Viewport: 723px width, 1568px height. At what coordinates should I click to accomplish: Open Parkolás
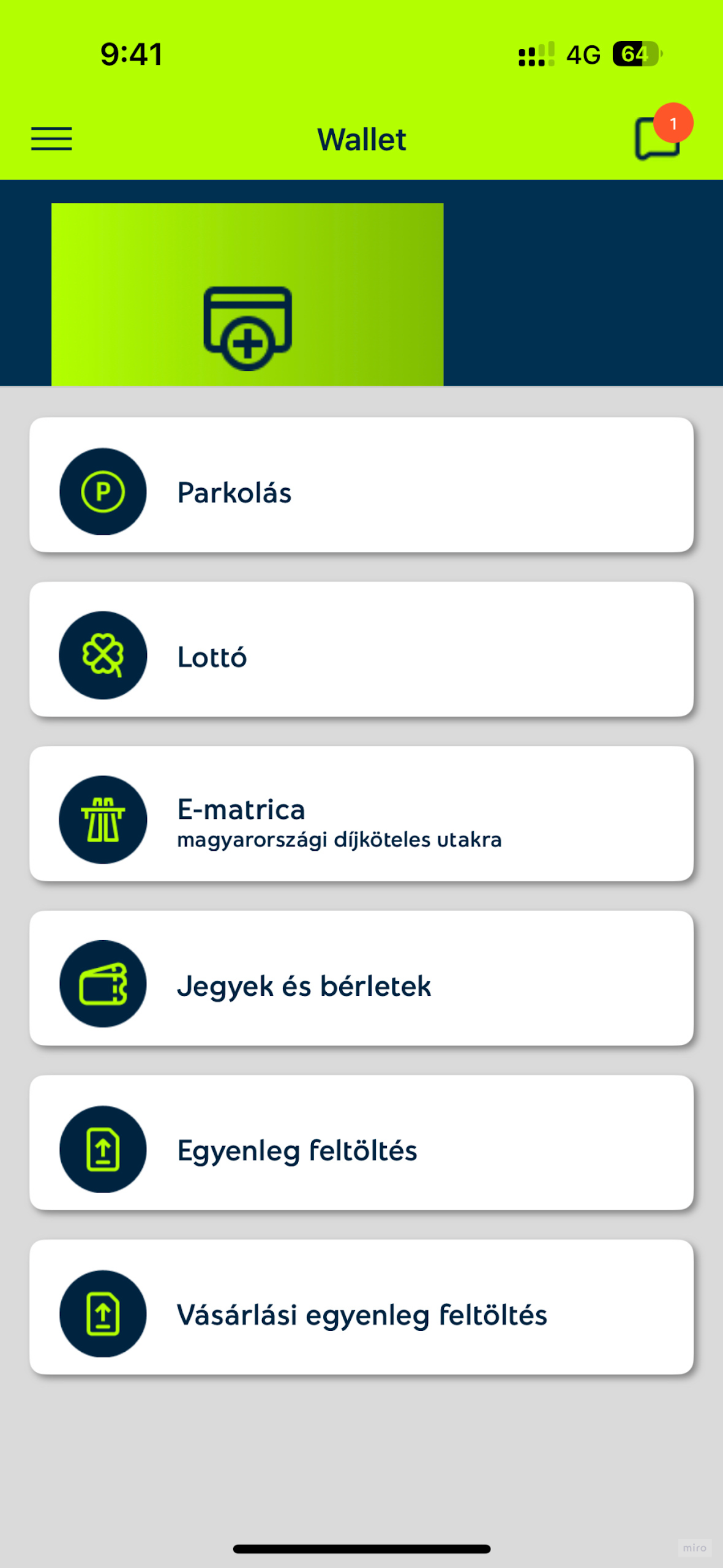361,485
